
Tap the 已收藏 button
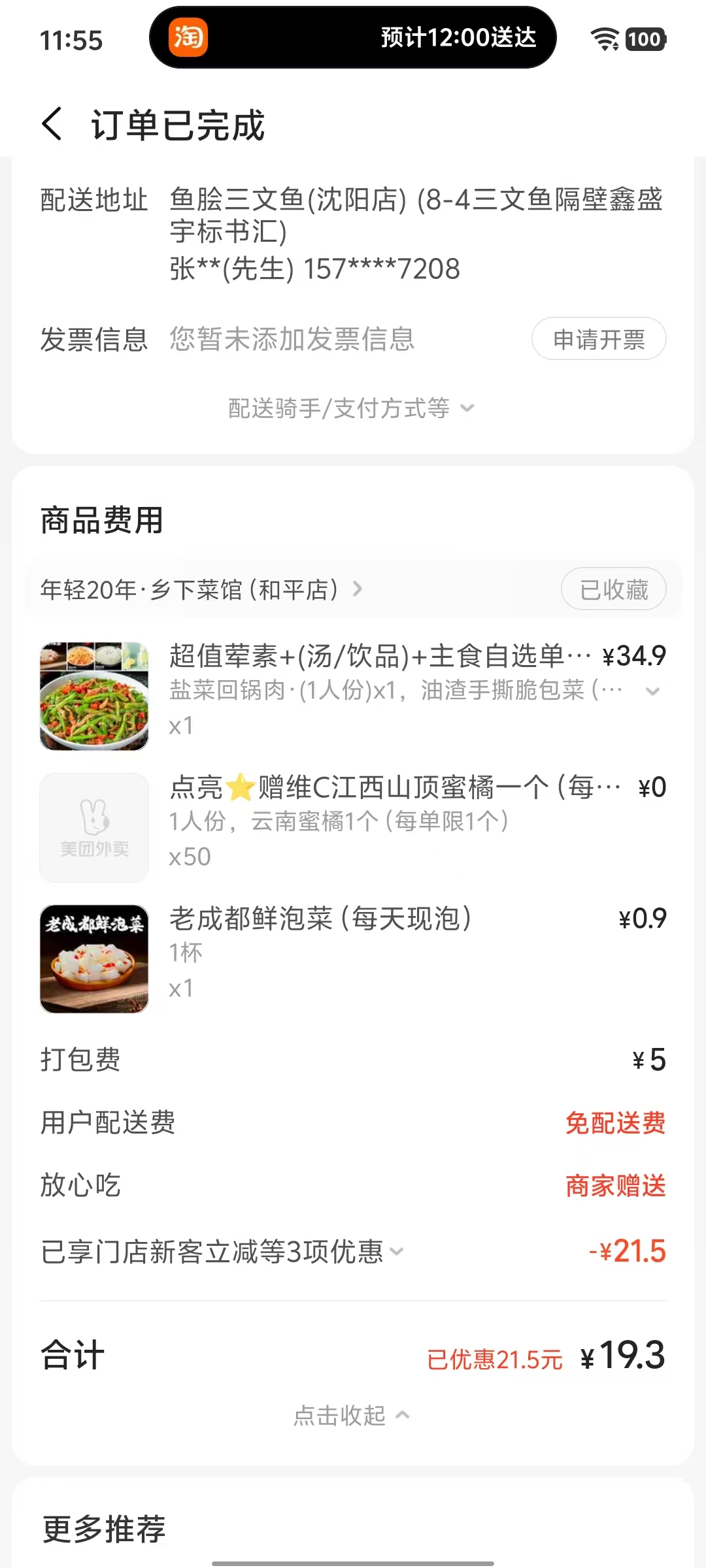(613, 589)
